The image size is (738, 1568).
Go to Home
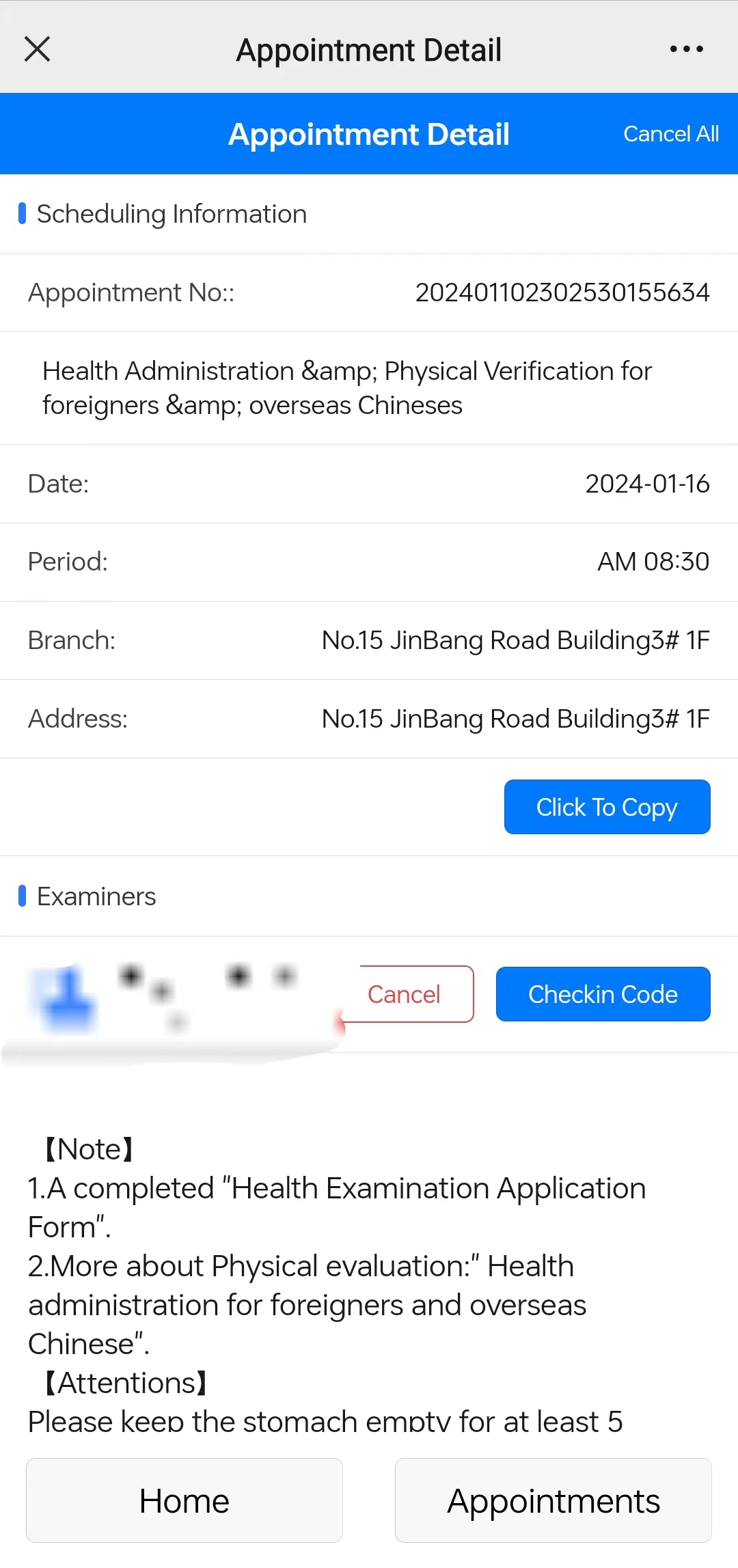pos(184,1501)
